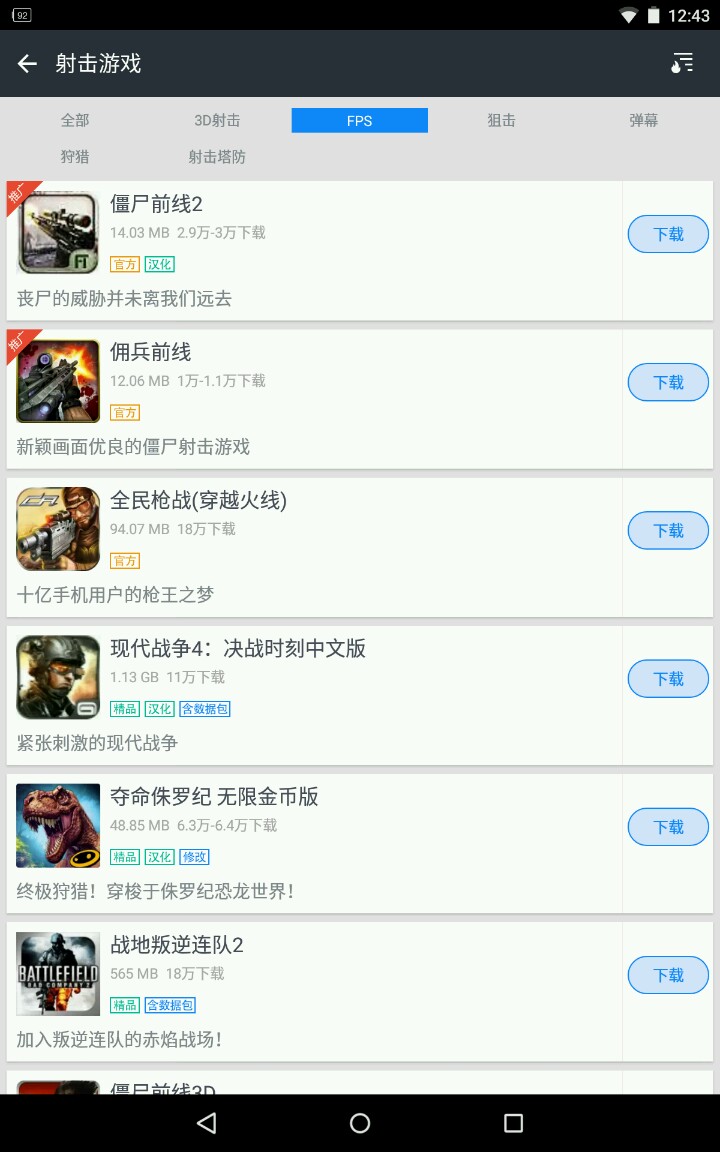Go to the Android home screen

coord(360,1123)
